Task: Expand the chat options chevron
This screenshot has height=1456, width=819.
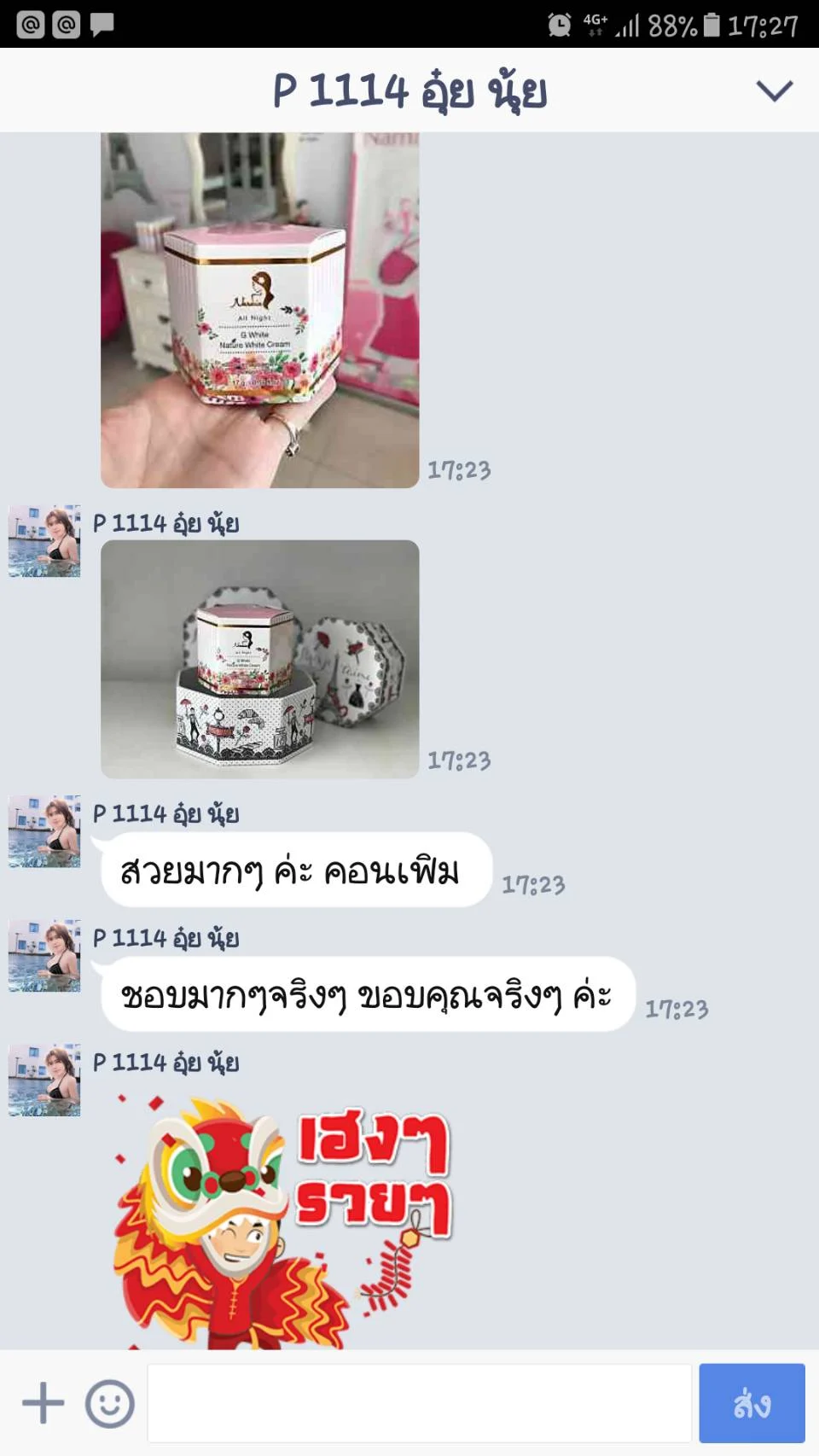Action: [774, 90]
